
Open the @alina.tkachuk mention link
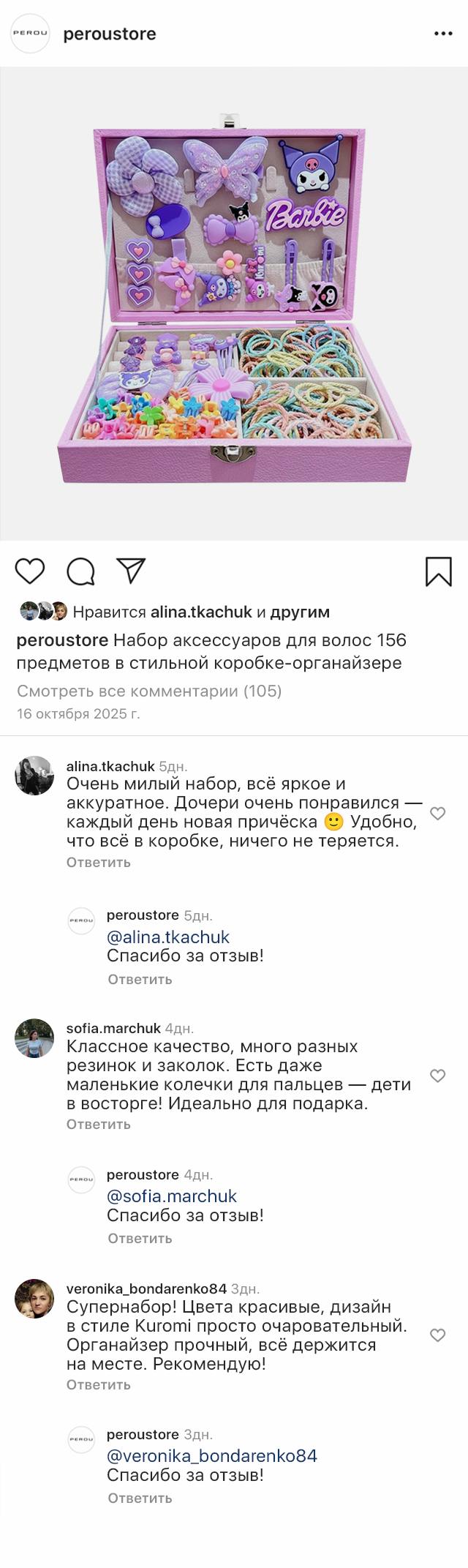tap(168, 937)
